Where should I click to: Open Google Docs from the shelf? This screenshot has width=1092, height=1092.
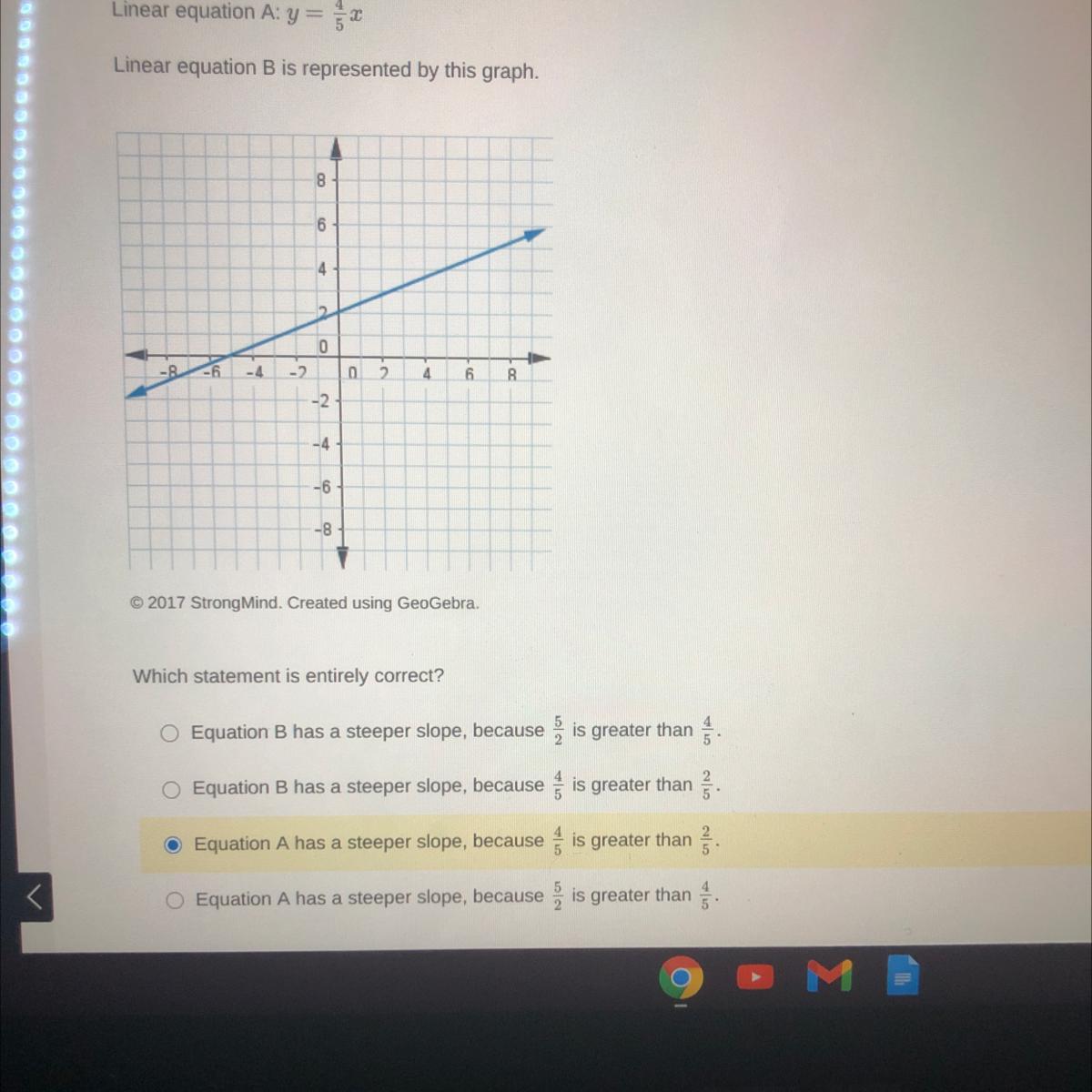pos(902,976)
